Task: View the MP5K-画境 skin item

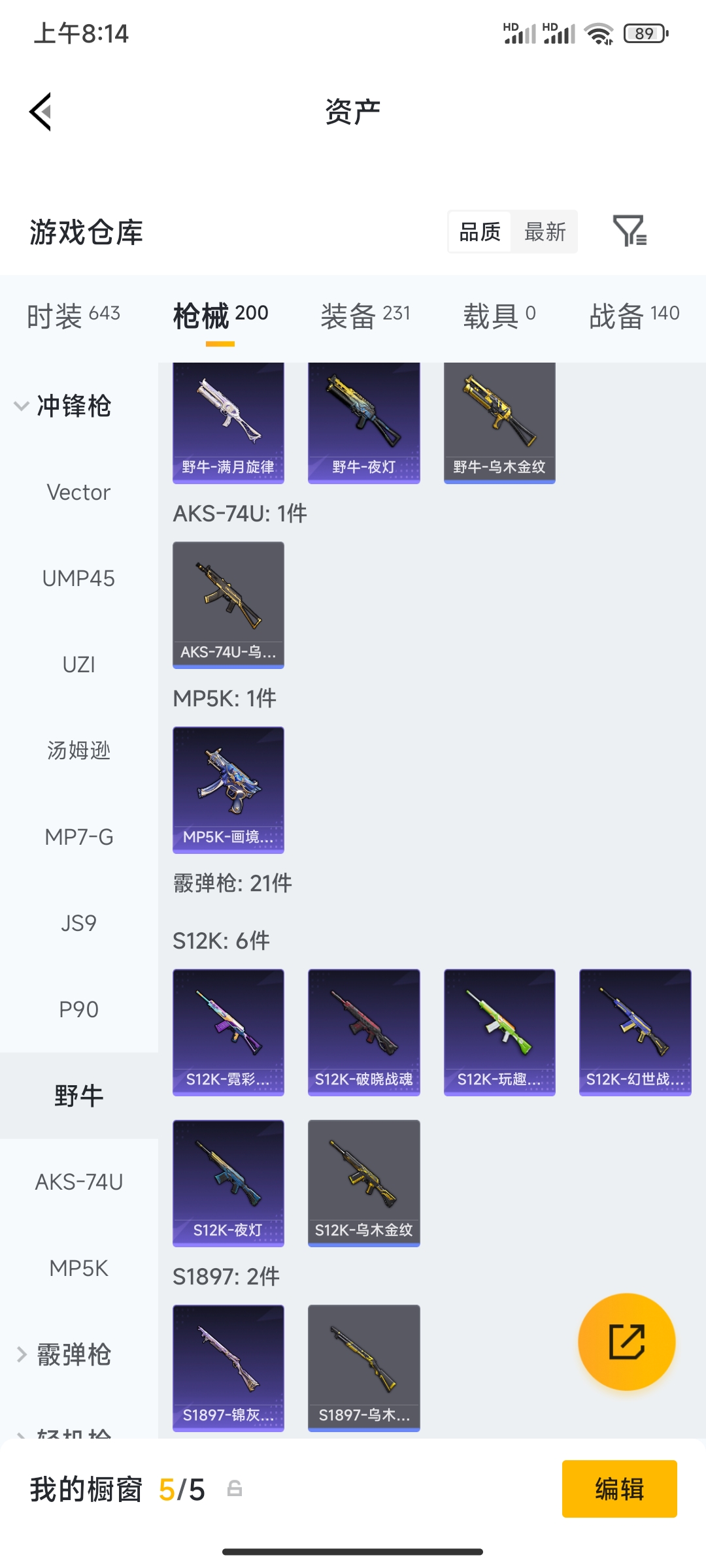Action: pos(228,790)
